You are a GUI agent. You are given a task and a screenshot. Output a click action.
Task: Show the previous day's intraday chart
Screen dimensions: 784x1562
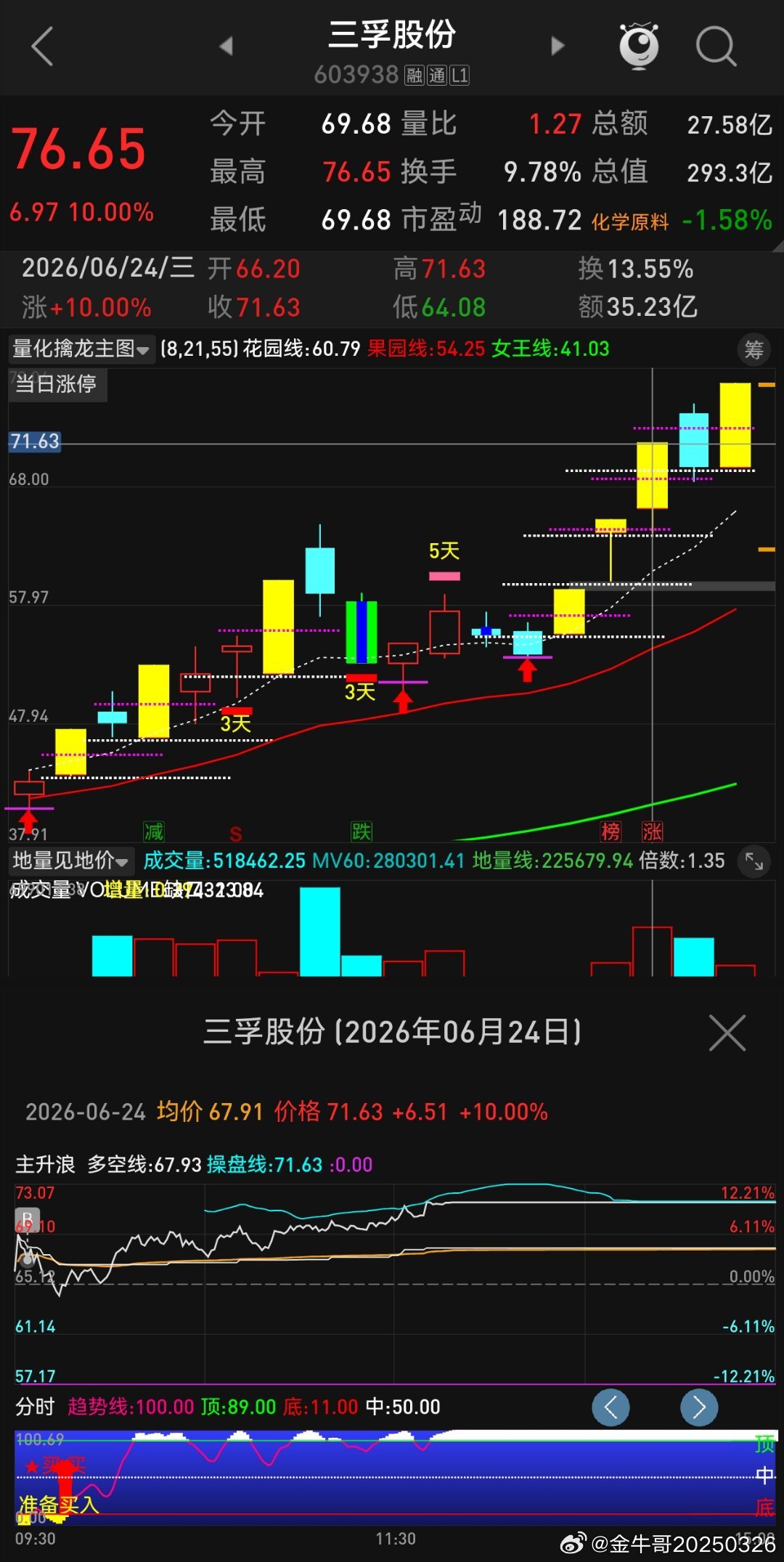click(611, 1408)
